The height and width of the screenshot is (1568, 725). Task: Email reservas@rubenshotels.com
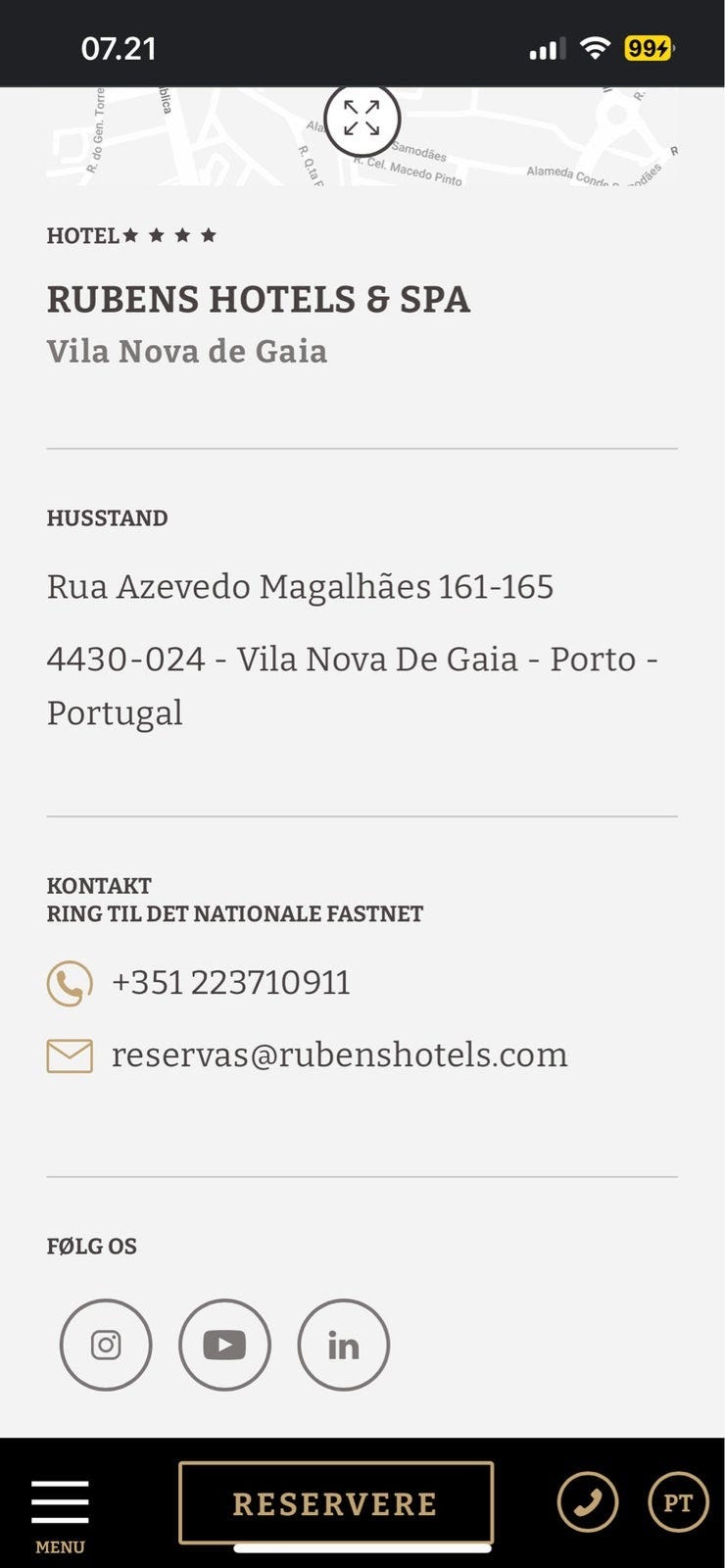click(339, 1055)
